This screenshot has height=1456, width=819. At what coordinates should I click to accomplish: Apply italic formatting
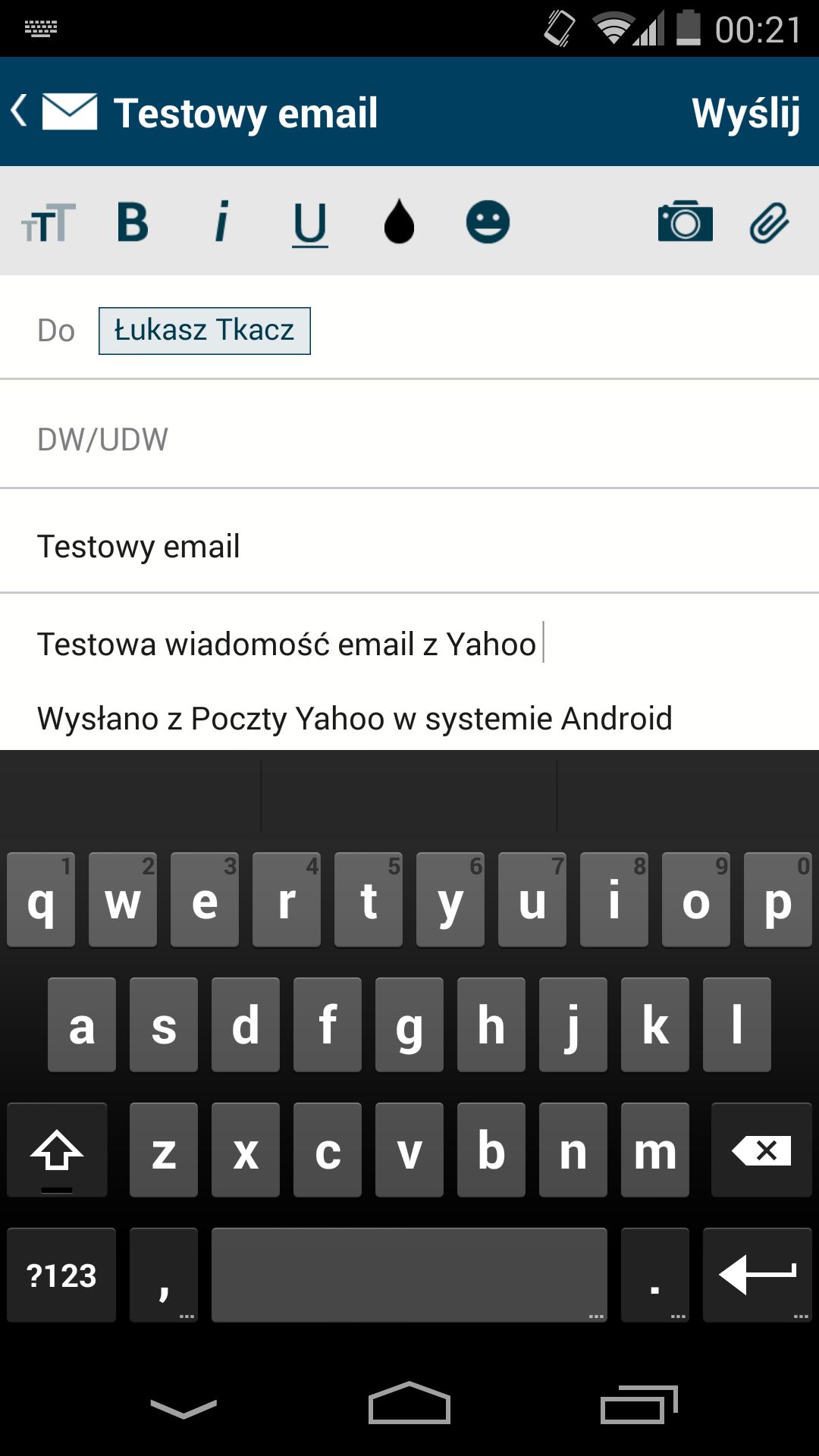point(221,222)
